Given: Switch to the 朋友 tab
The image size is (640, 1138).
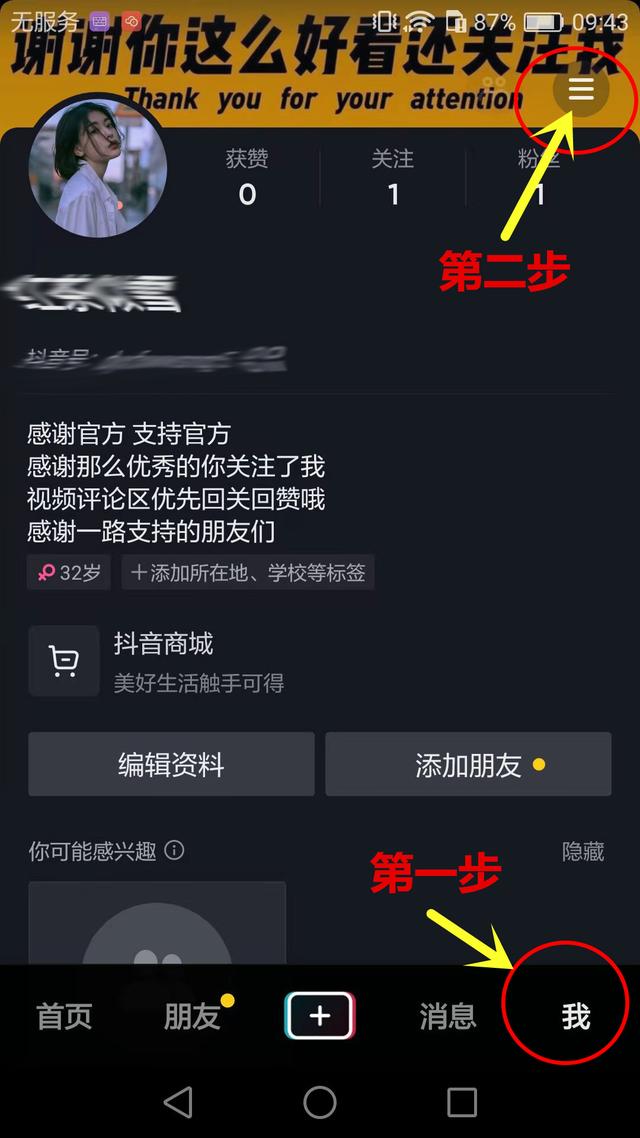Looking at the screenshot, I should [x=192, y=1016].
